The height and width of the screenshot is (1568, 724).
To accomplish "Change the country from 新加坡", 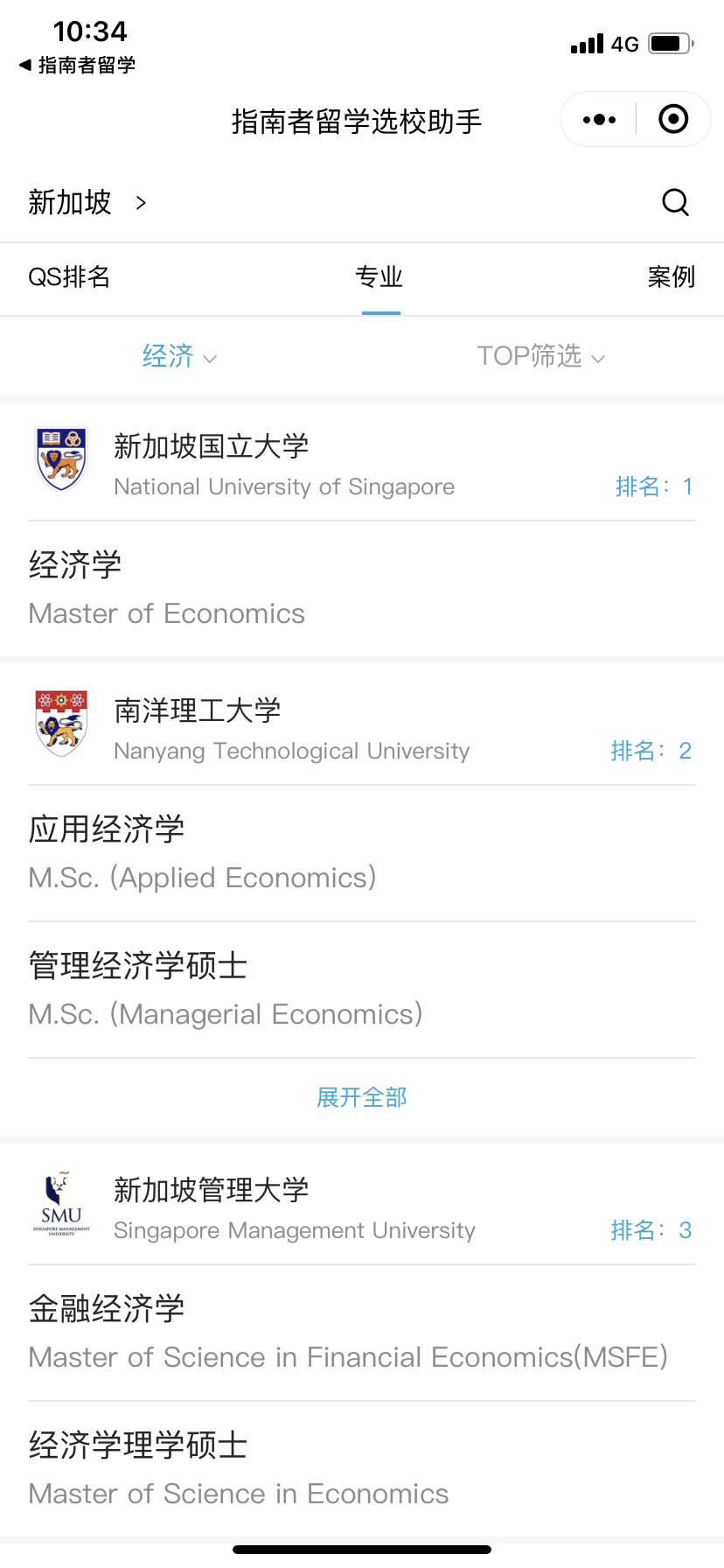I will [x=87, y=202].
